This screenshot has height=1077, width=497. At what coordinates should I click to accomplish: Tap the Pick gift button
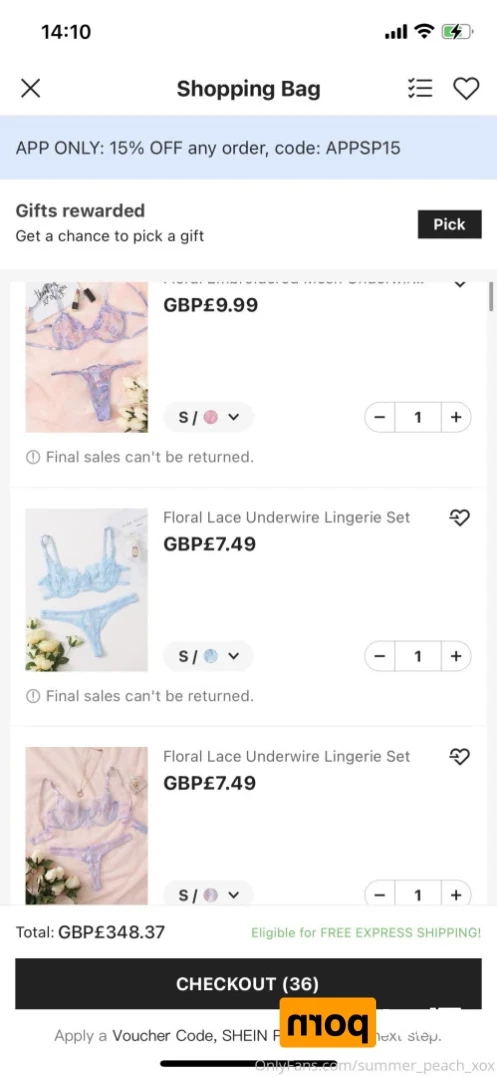tap(450, 225)
